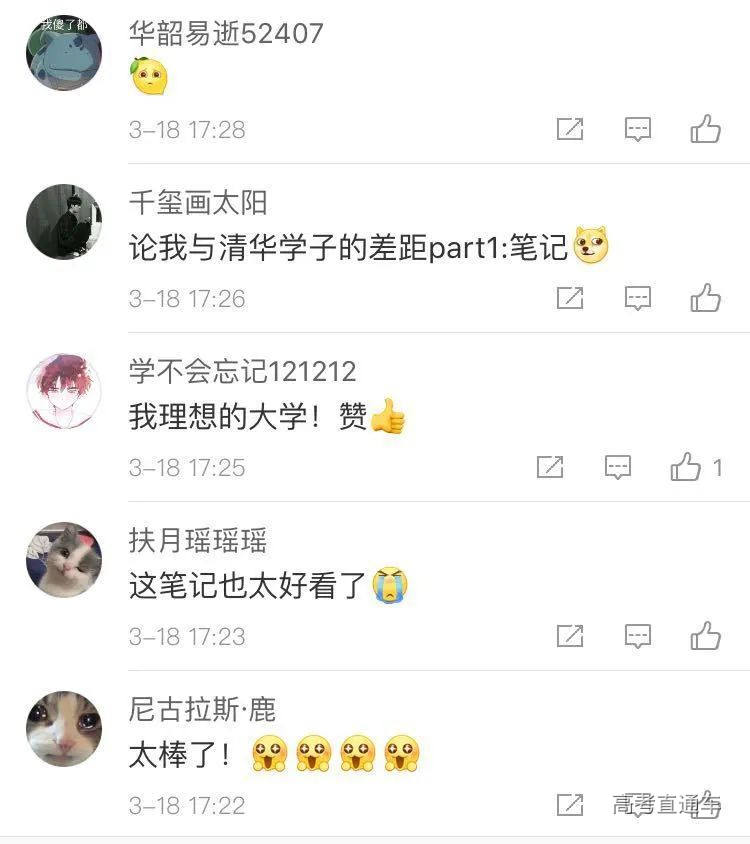Like 千玺画太阳's comment
Viewport: 750px width, 844px height.
tap(705, 298)
